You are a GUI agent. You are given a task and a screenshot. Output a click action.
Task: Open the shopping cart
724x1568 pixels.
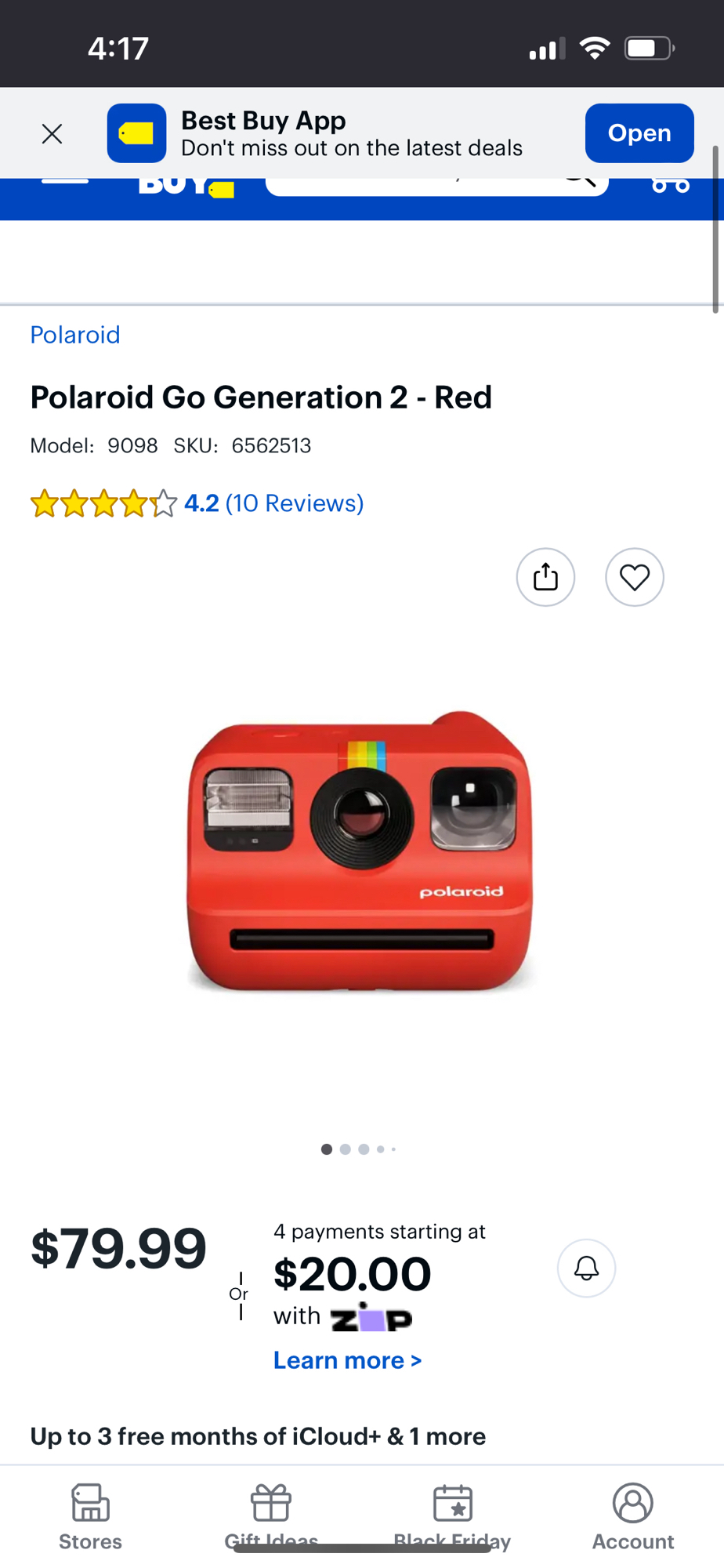tap(670, 185)
